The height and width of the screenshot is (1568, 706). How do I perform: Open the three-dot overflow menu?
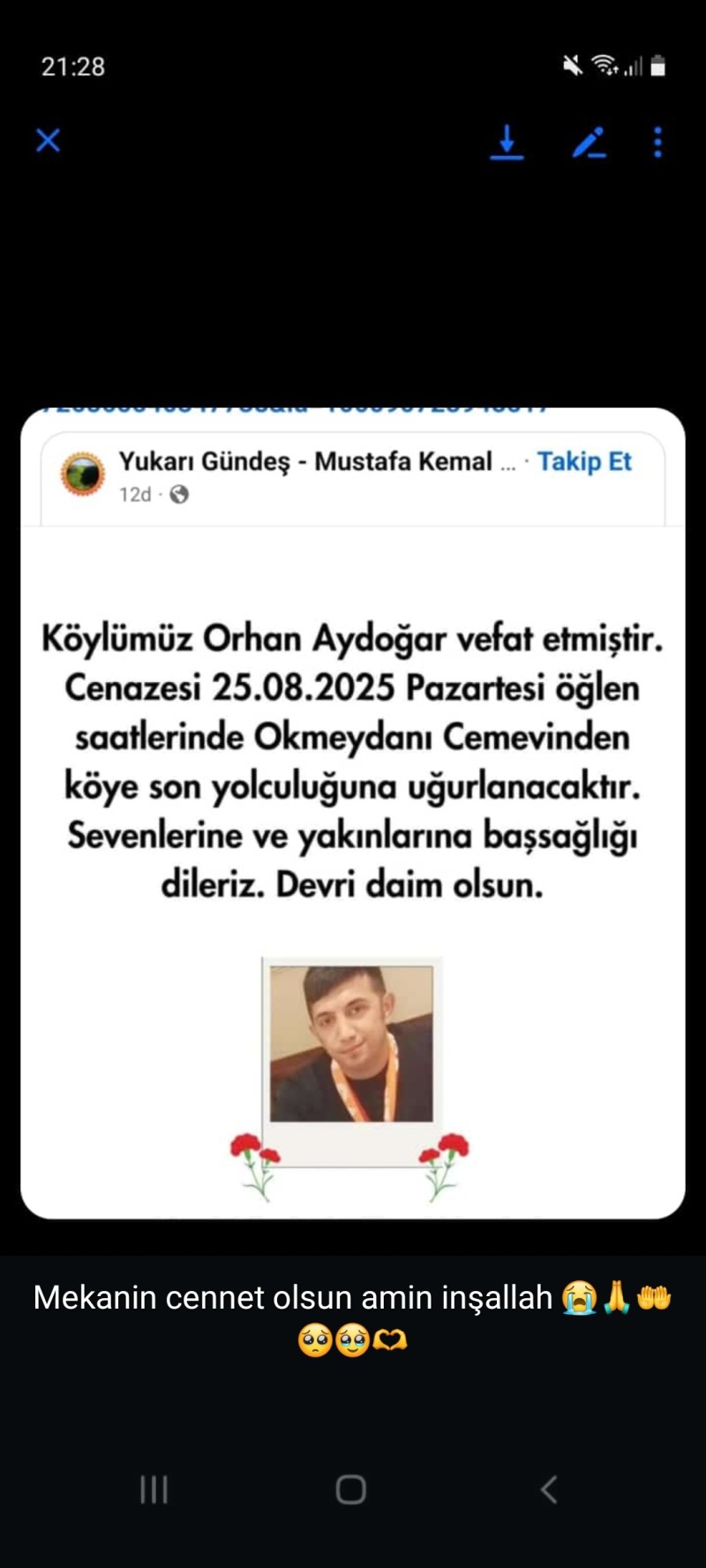(x=657, y=142)
